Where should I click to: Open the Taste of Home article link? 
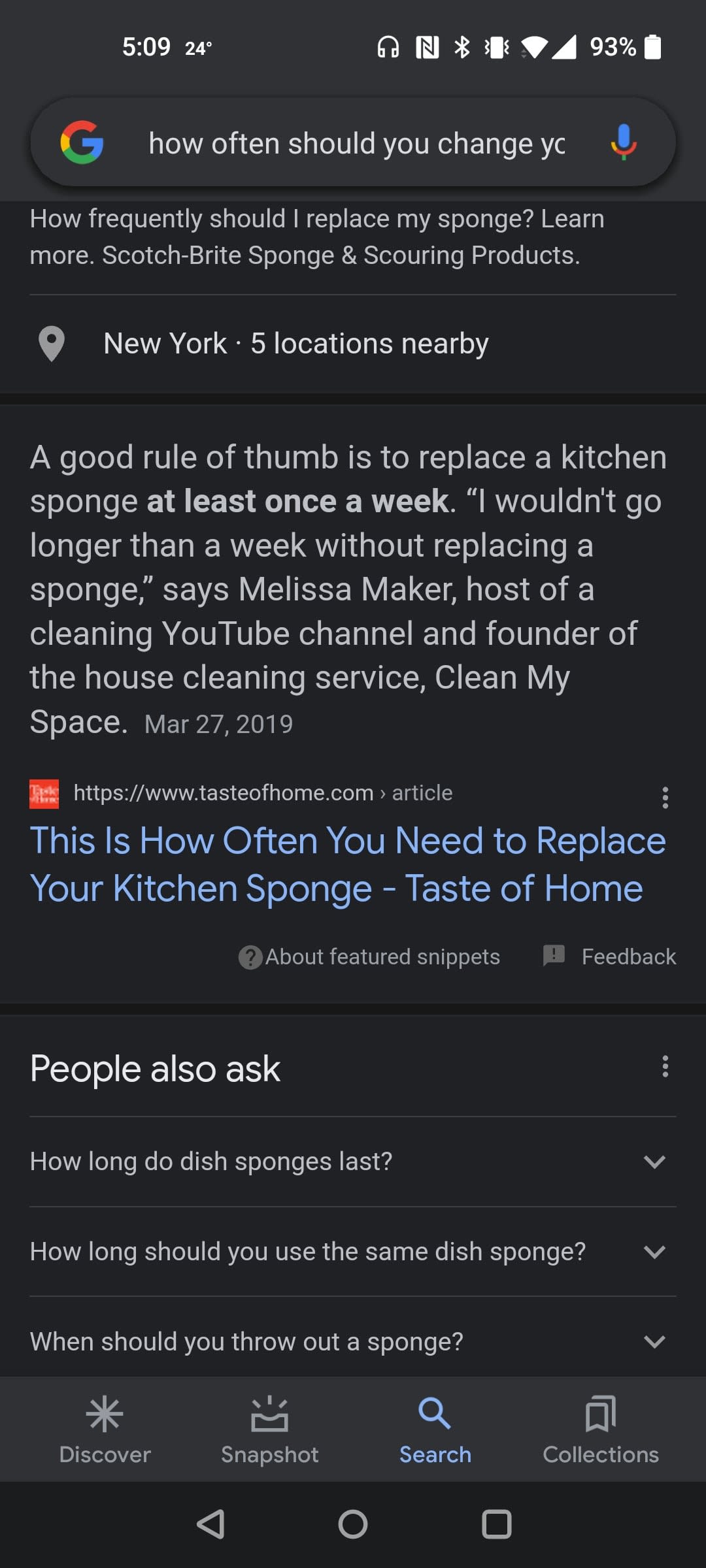pos(348,864)
